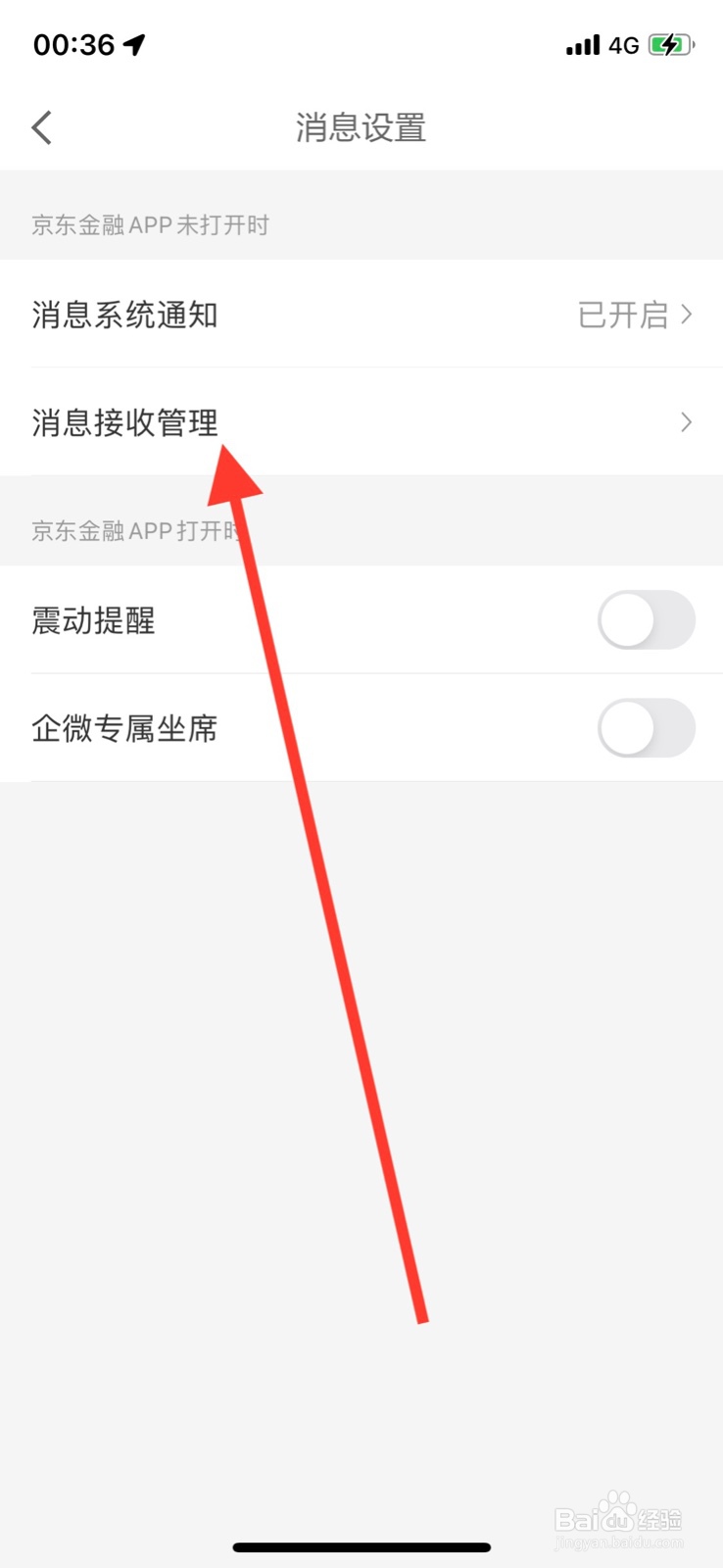Tap the battery charging indicator

671,43
